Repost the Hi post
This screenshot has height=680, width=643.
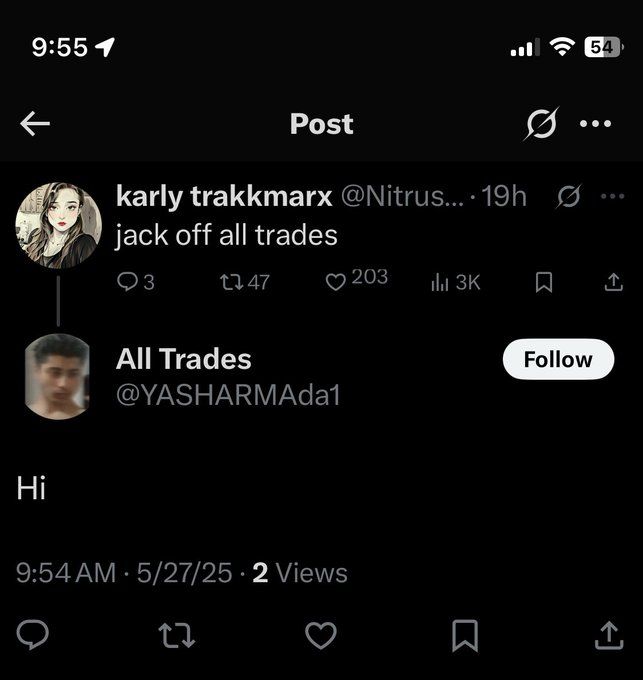(x=177, y=634)
